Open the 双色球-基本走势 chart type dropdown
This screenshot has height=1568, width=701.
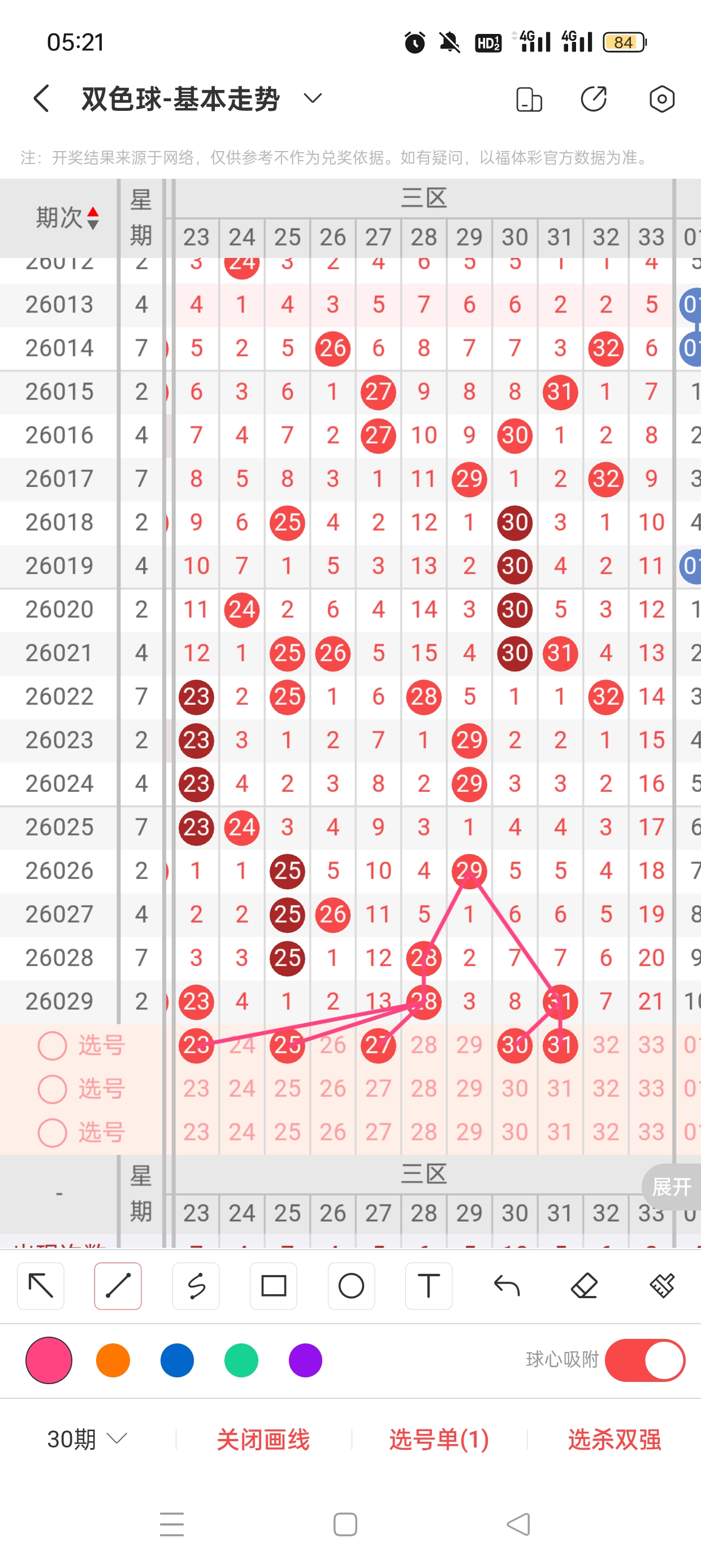pyautogui.click(x=312, y=98)
